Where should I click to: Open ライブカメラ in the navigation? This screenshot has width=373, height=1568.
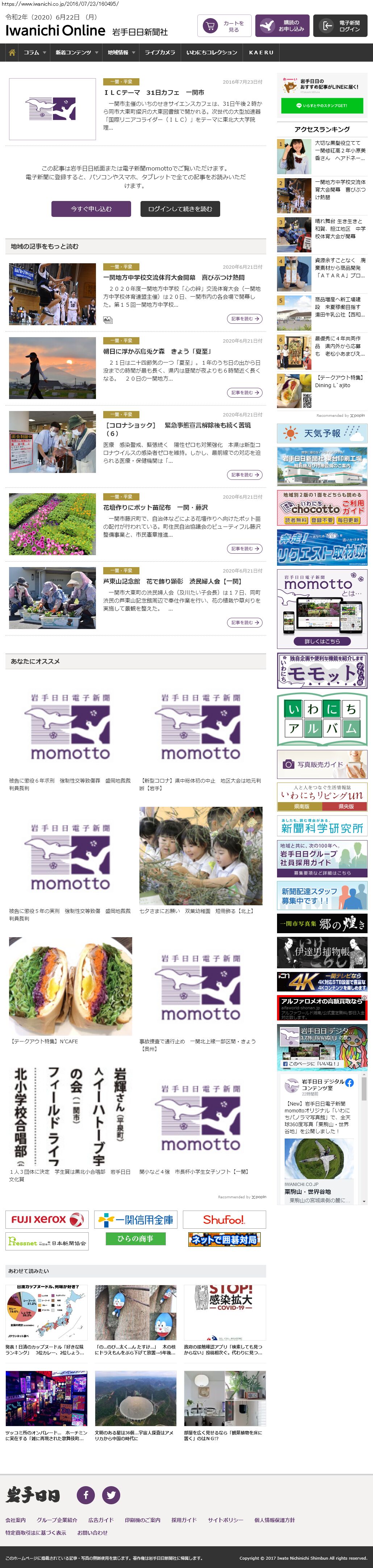pyautogui.click(x=159, y=53)
